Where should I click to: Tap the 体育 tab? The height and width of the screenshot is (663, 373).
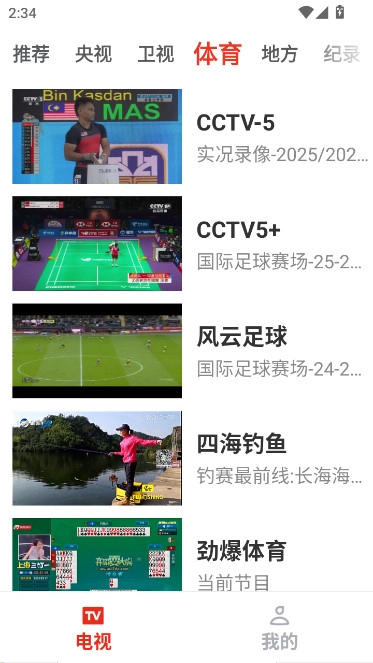218,54
